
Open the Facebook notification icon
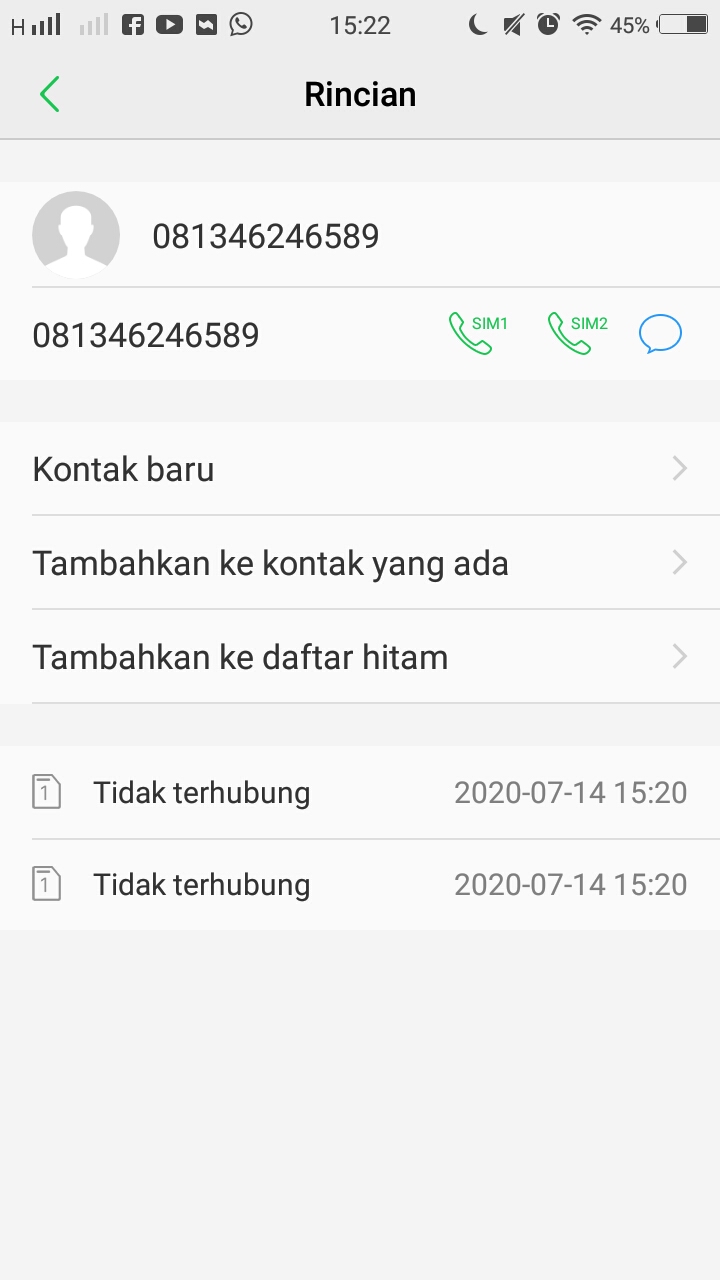tap(132, 24)
